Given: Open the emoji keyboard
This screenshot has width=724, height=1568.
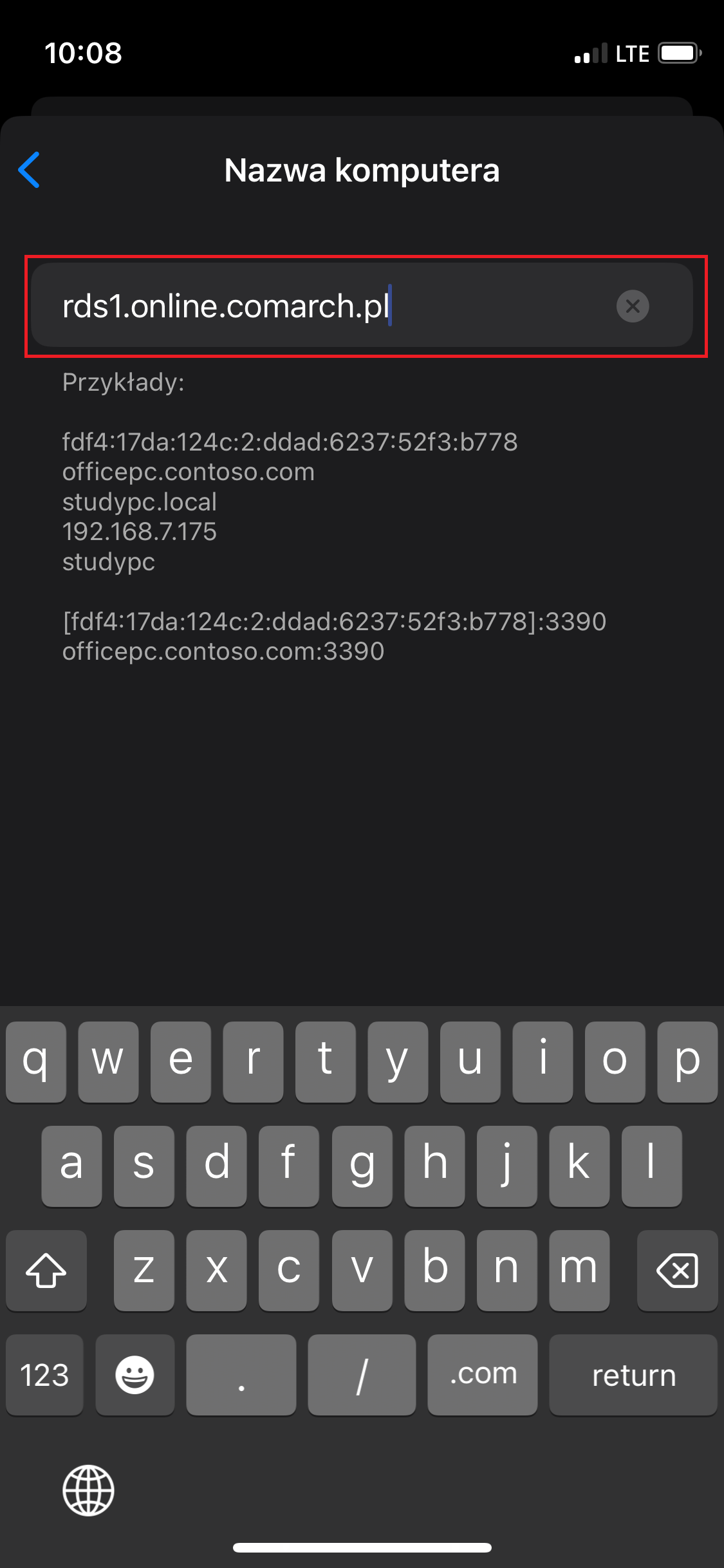Looking at the screenshot, I should pyautogui.click(x=135, y=1375).
